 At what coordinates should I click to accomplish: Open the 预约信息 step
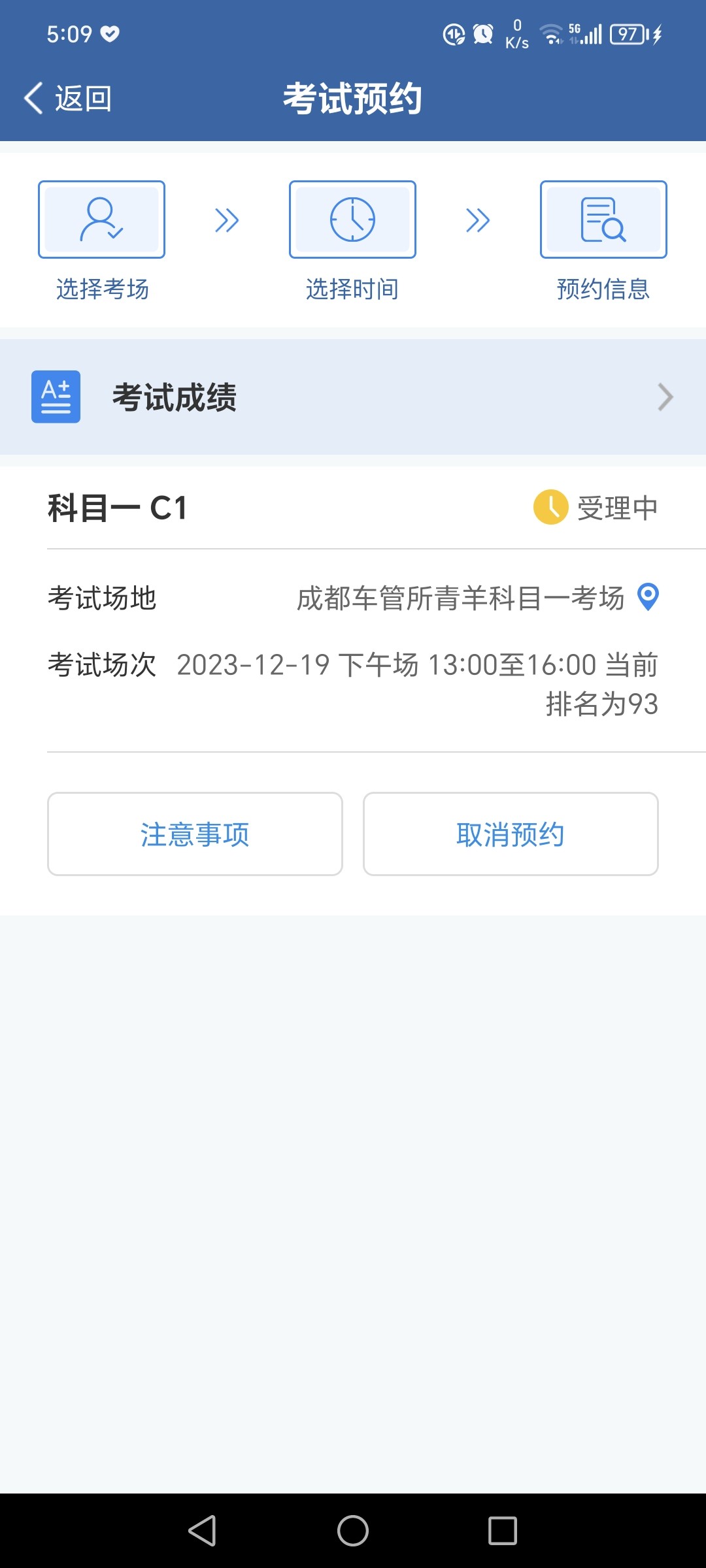coord(603,241)
